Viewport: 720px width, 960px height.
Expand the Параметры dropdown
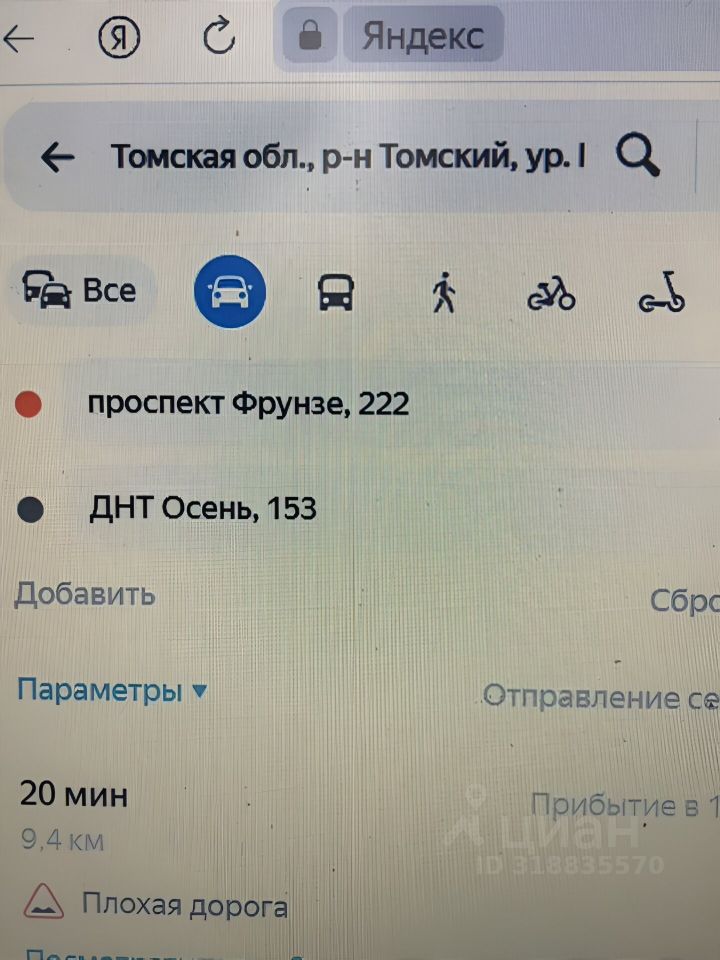click(x=112, y=690)
